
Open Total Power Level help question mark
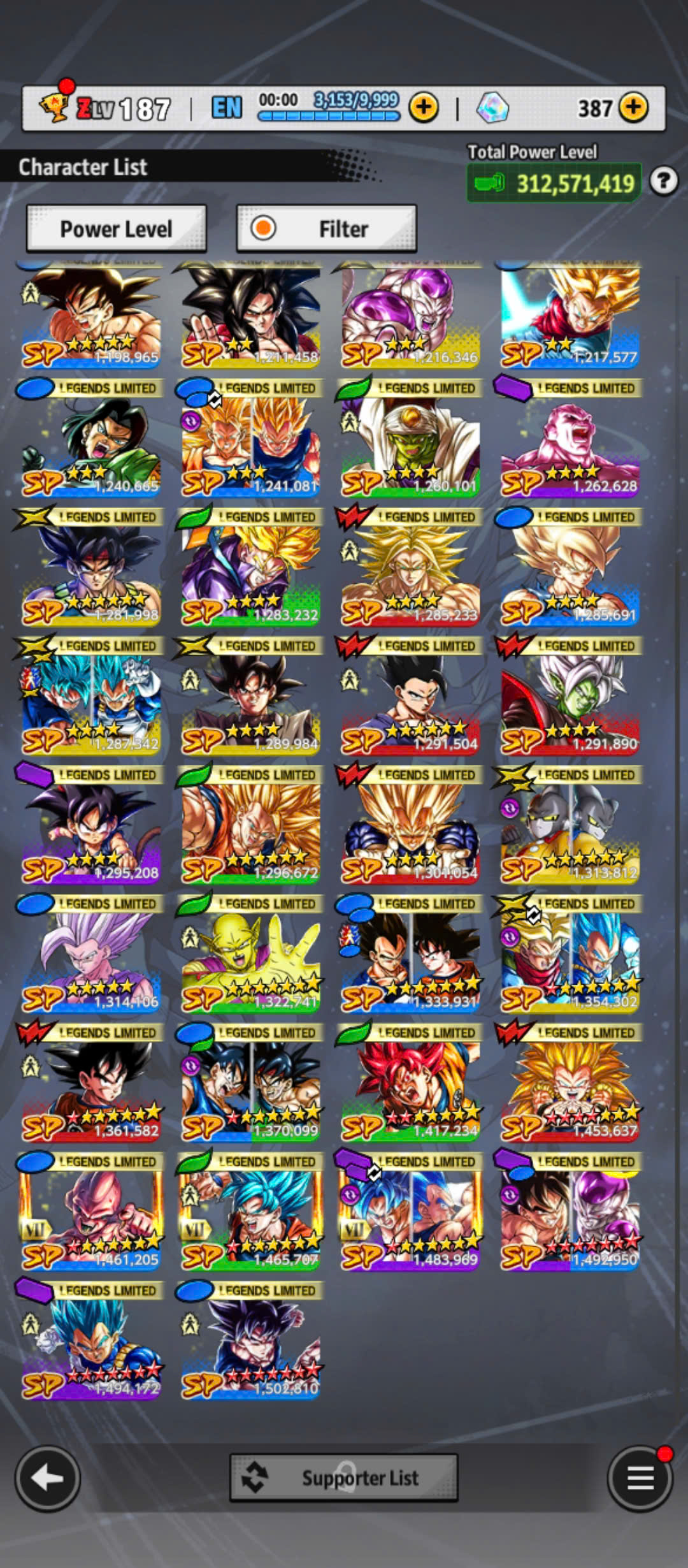click(663, 182)
